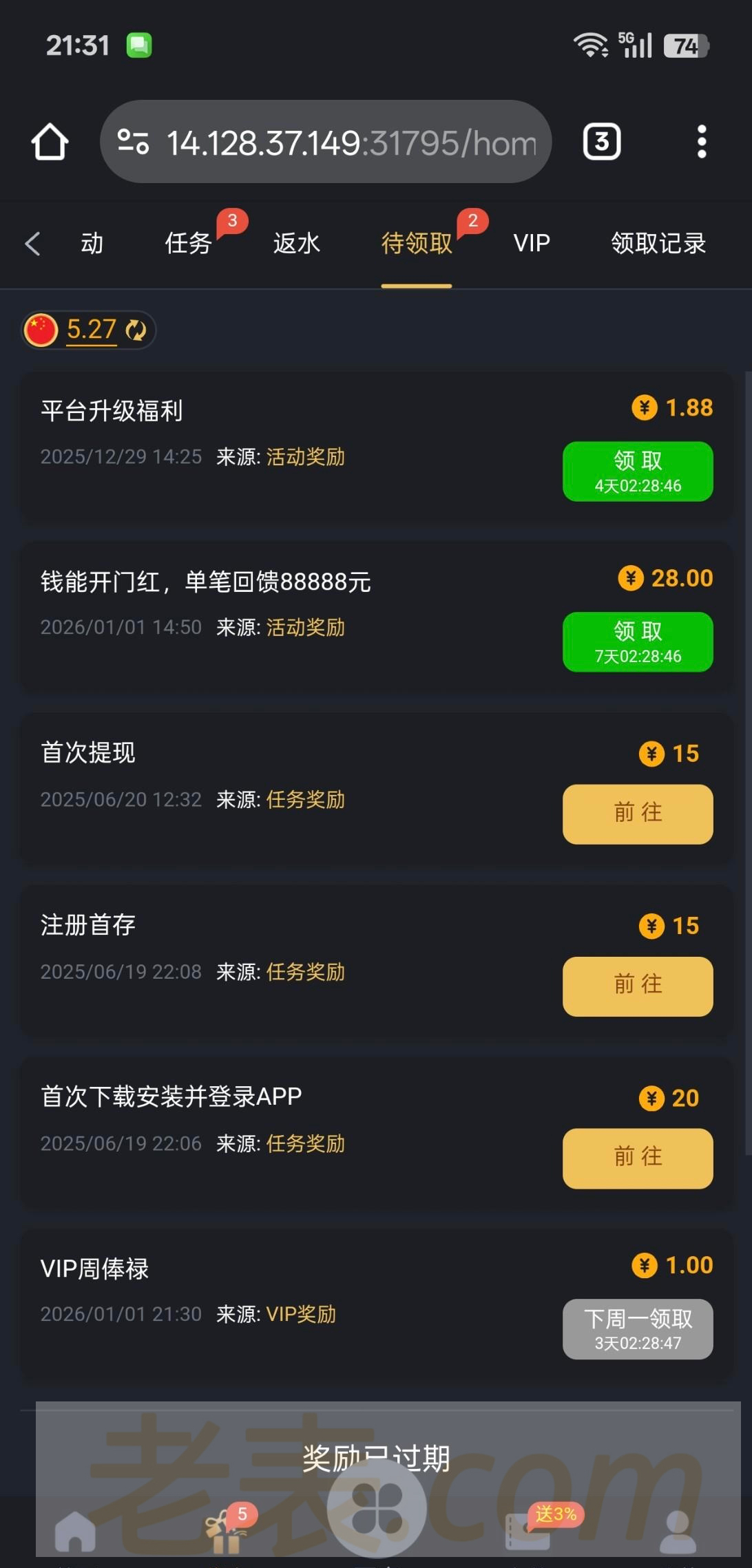This screenshot has width=752, height=1568.
Task: Open the browser tab switcher
Action: pyautogui.click(x=602, y=142)
